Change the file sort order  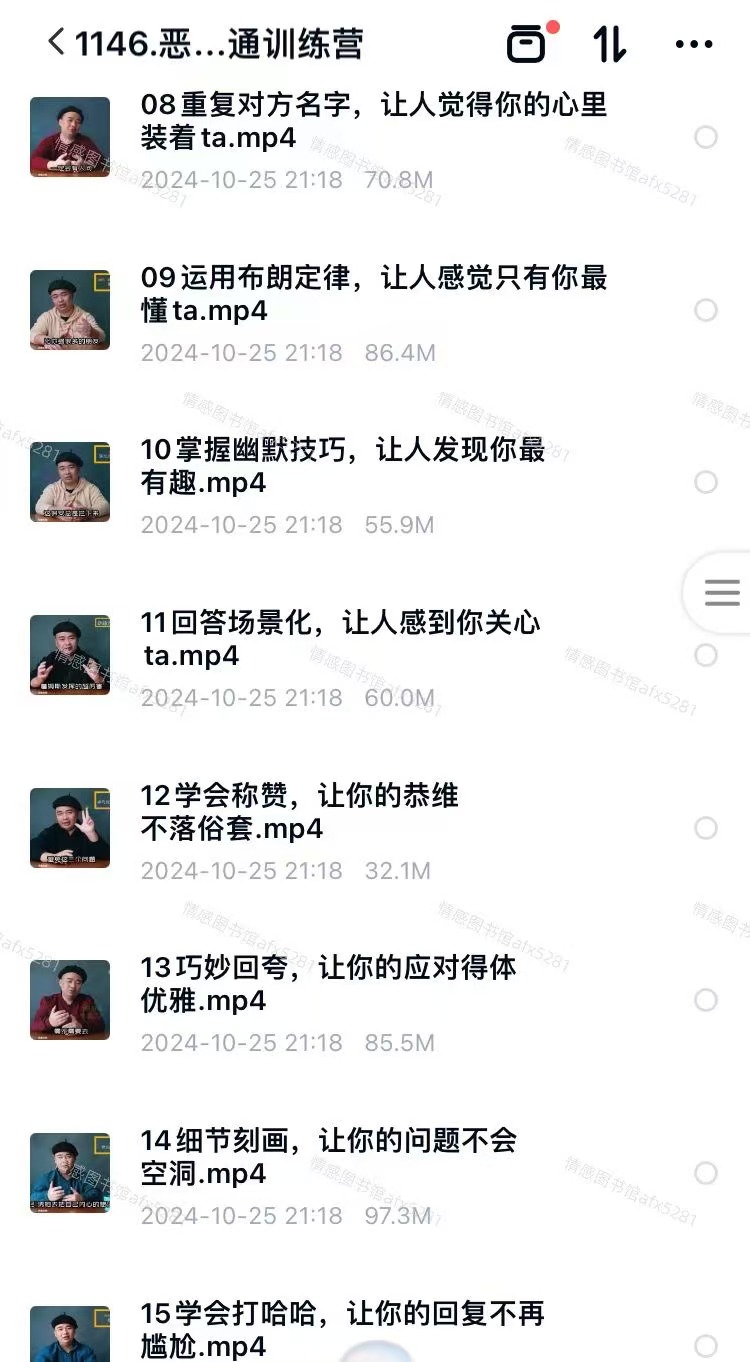(609, 44)
